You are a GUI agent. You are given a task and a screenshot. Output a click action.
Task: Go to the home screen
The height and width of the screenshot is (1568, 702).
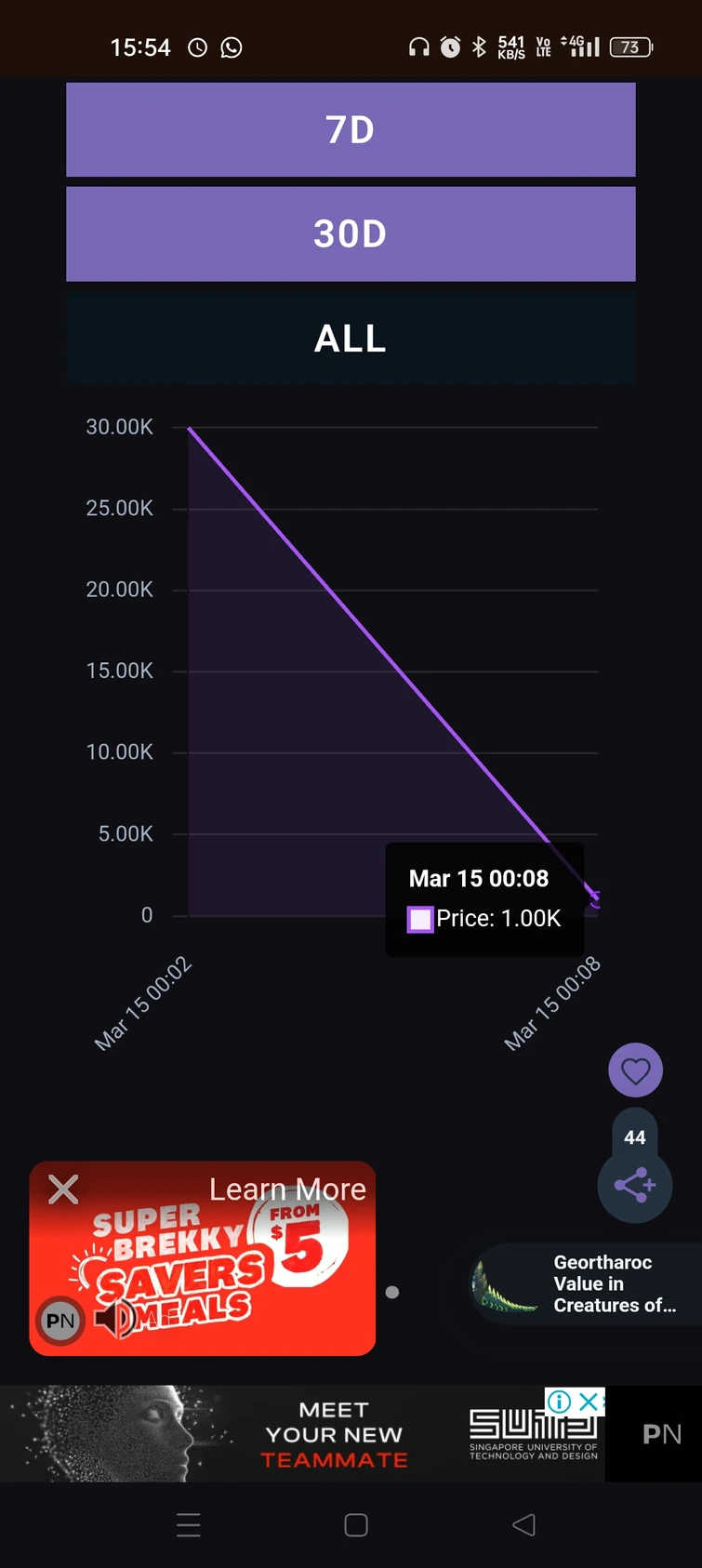(356, 1525)
